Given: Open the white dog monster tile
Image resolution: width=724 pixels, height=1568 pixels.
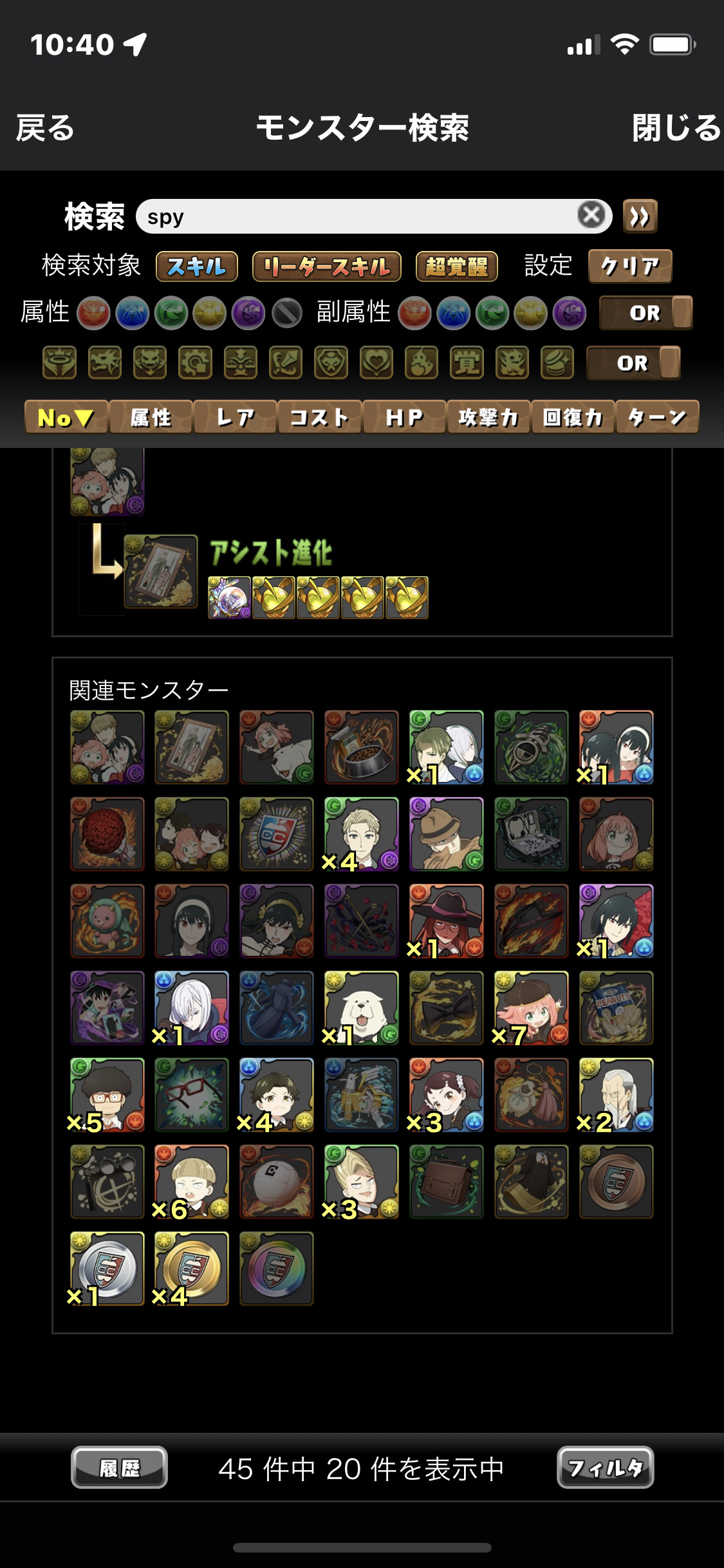Looking at the screenshot, I should (361, 1008).
